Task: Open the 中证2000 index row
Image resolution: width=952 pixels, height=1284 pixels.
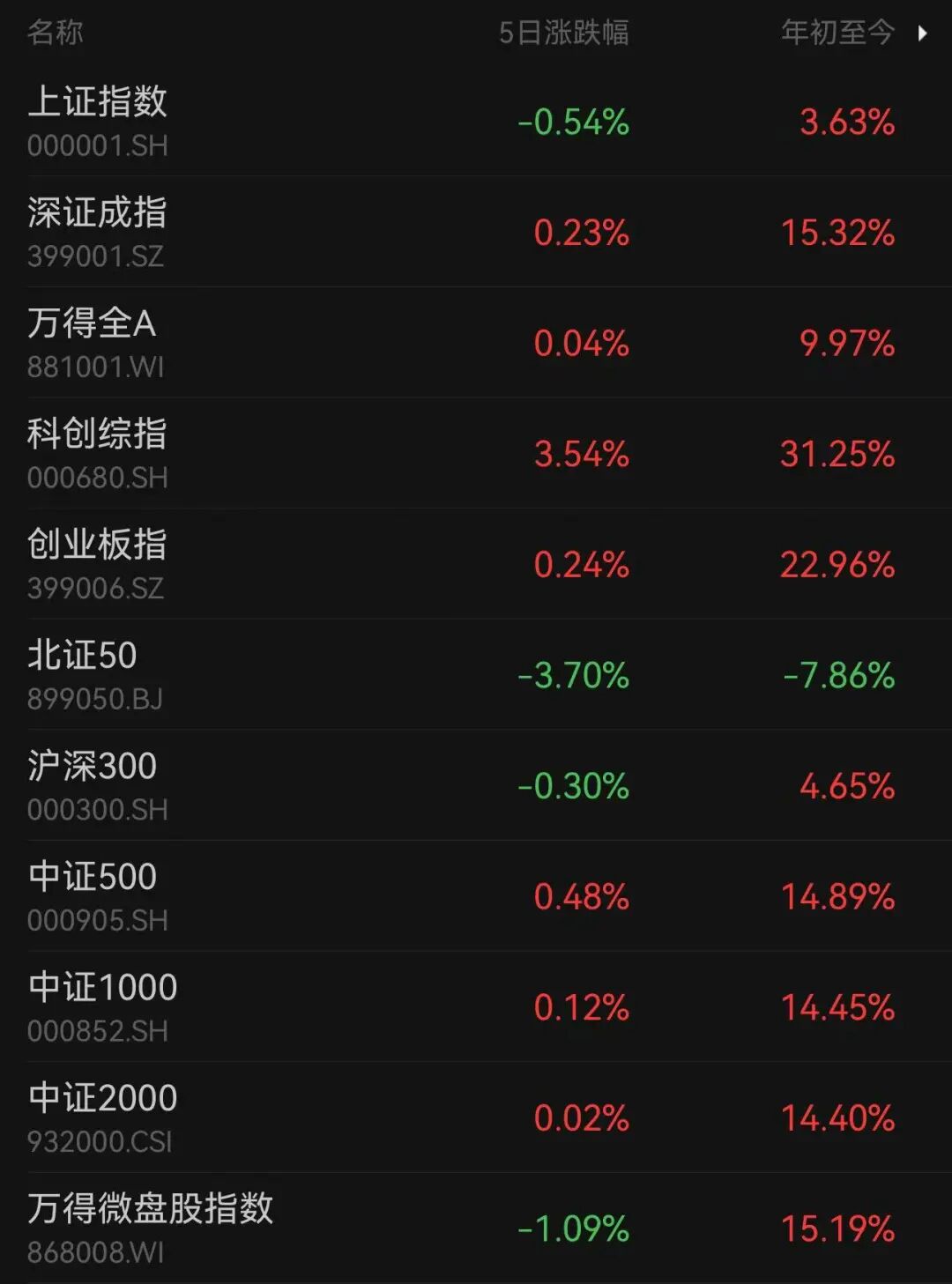Action: coord(476,1117)
